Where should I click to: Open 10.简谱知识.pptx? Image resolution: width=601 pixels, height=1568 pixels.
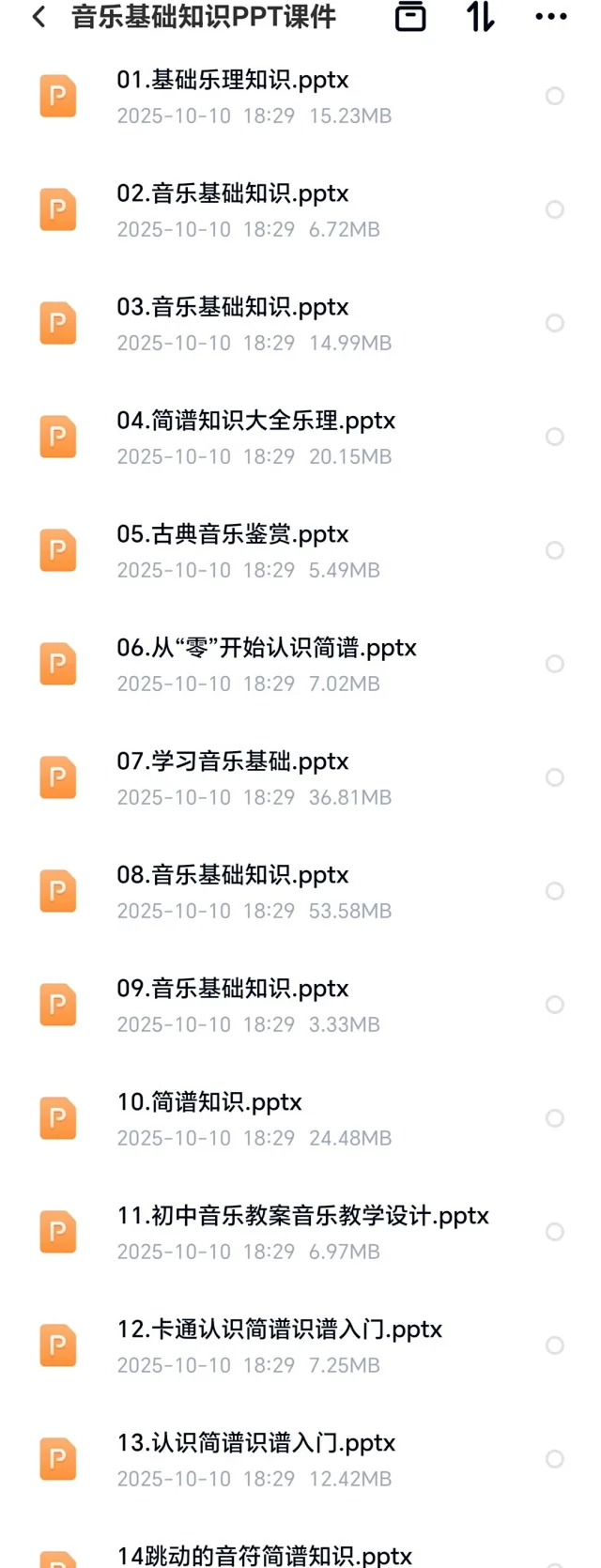pyautogui.click(x=208, y=1103)
